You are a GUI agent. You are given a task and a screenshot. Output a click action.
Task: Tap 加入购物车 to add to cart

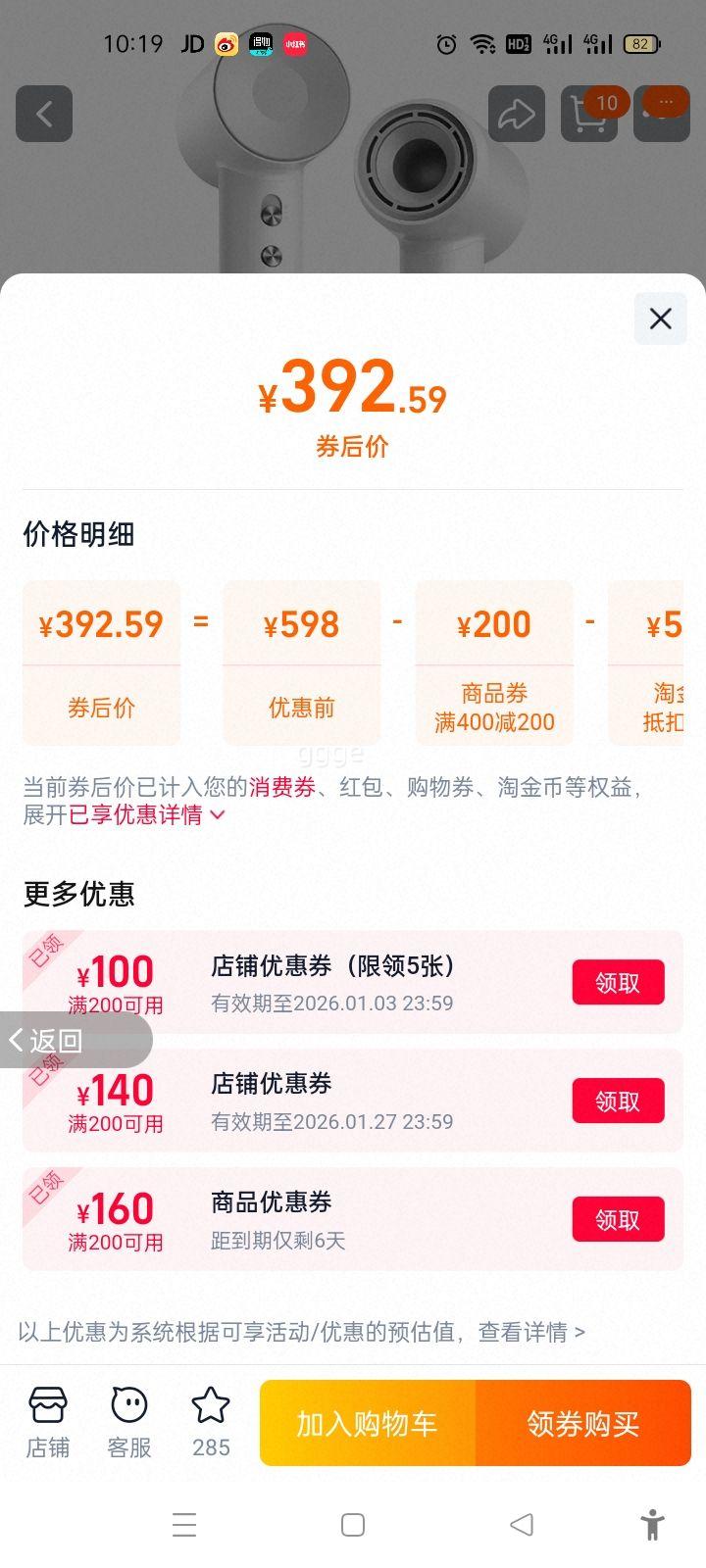pos(368,1423)
